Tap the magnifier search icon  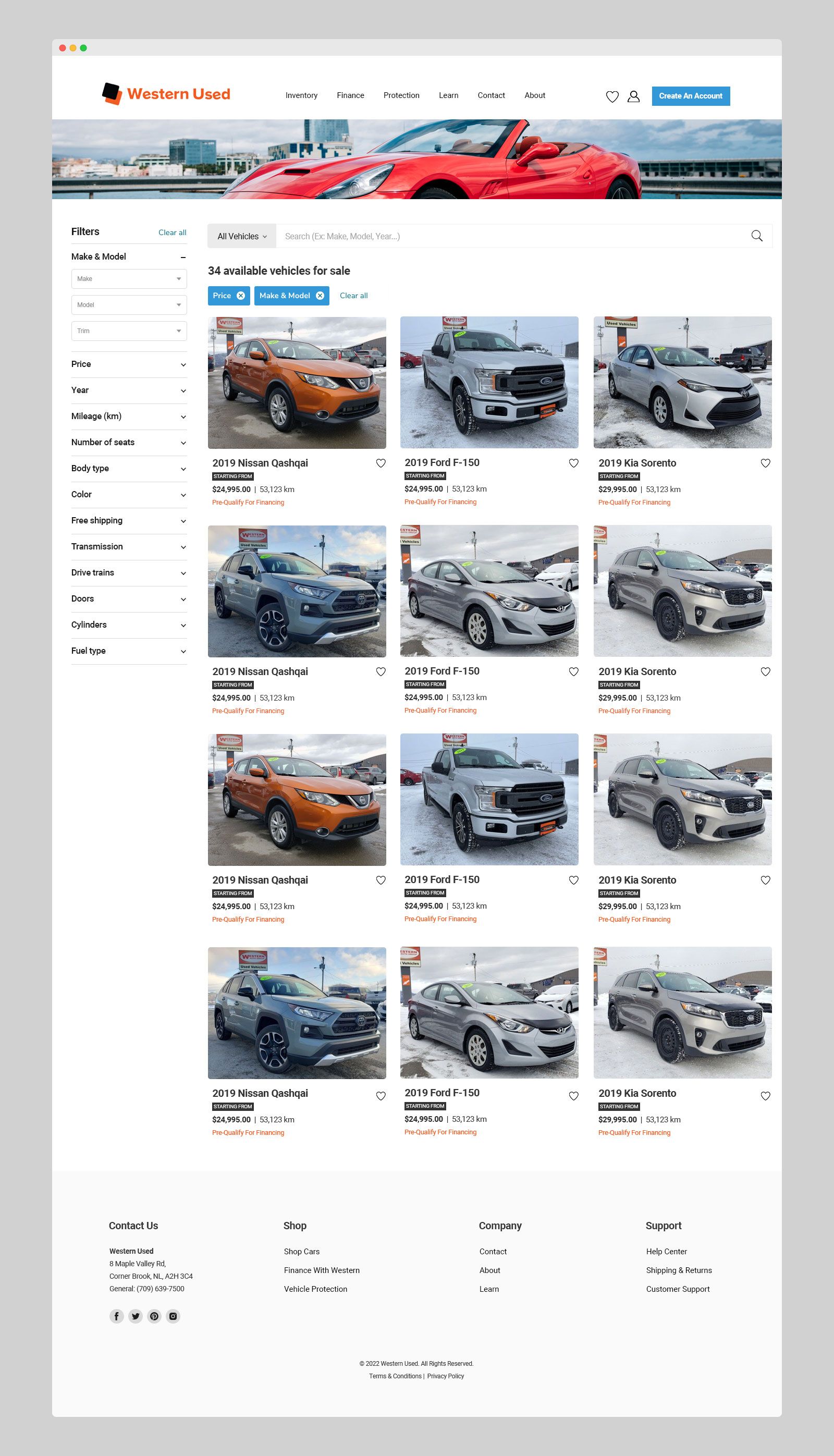pyautogui.click(x=756, y=236)
